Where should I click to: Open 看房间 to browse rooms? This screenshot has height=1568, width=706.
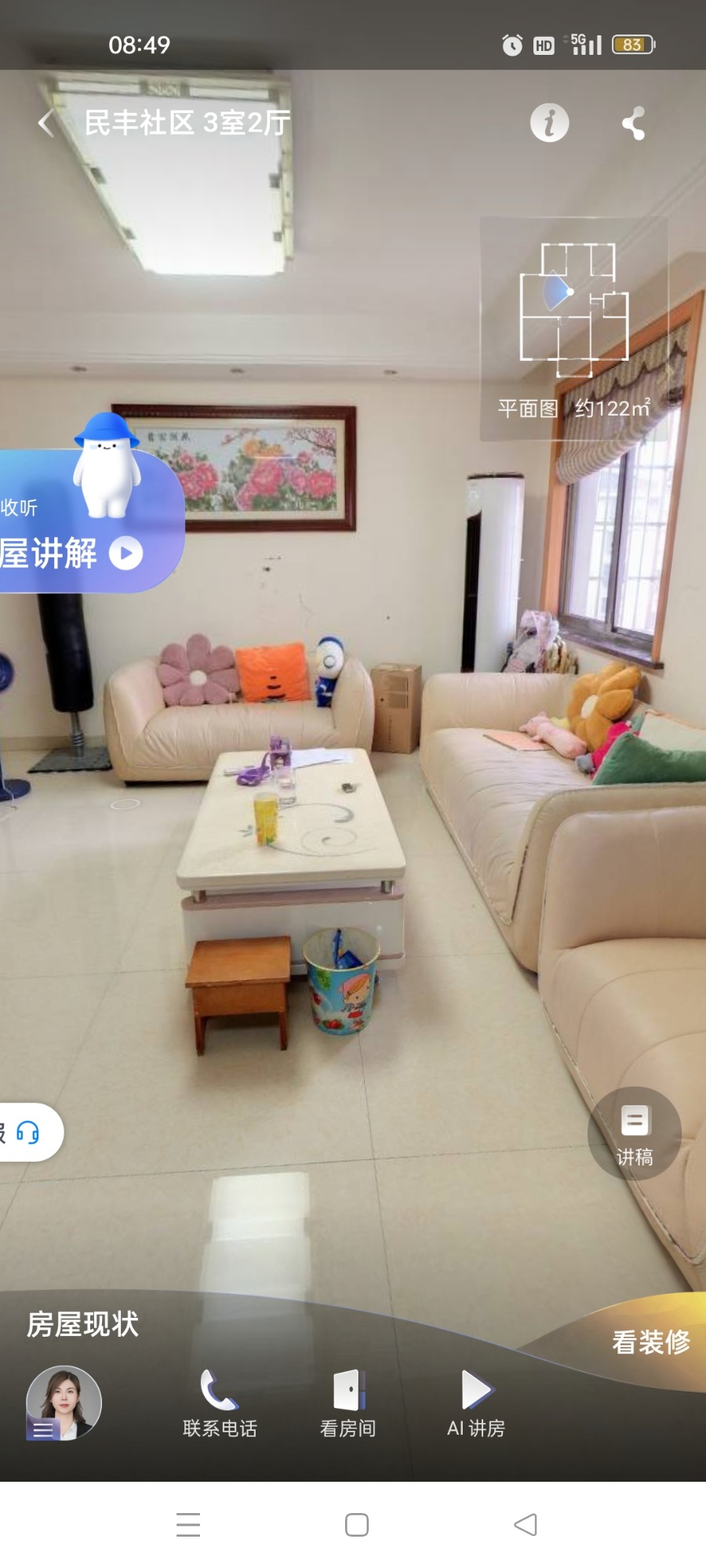[348, 1403]
